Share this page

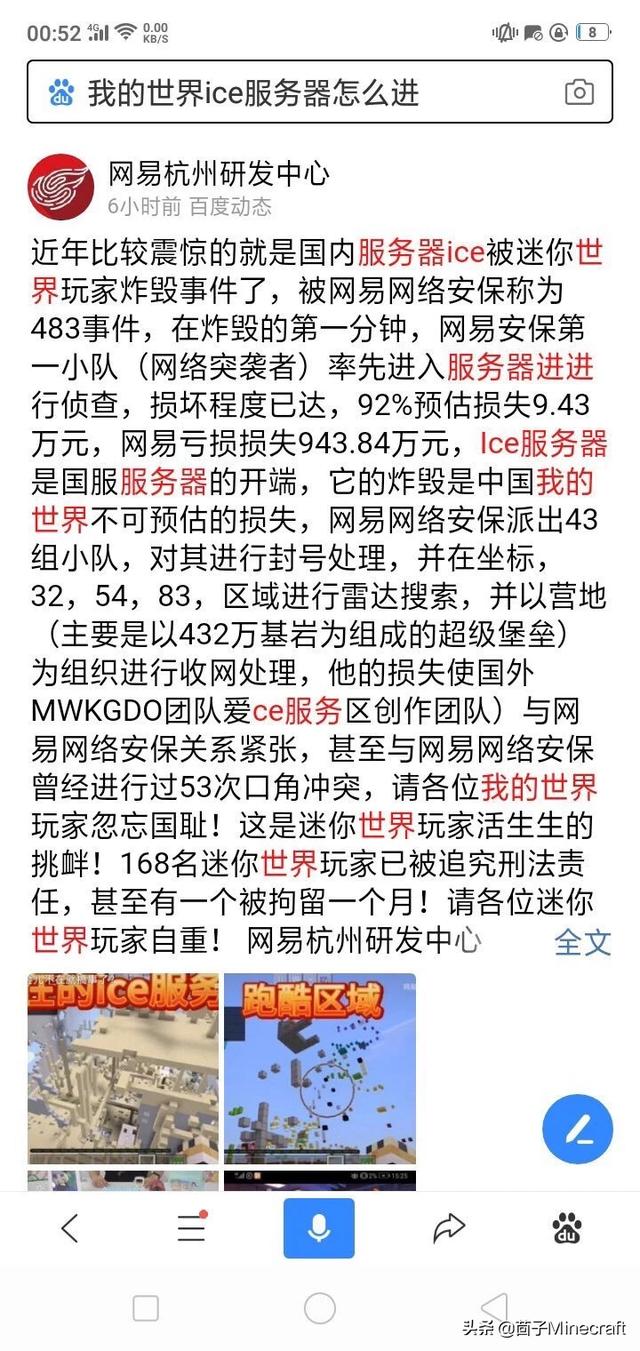(449, 1227)
